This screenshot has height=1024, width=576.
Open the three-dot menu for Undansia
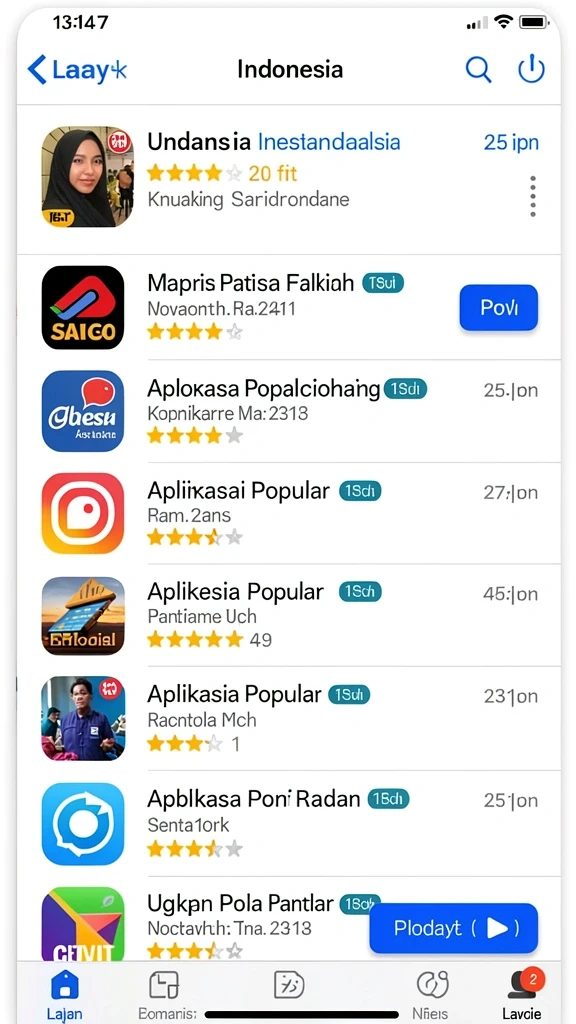pos(533,196)
